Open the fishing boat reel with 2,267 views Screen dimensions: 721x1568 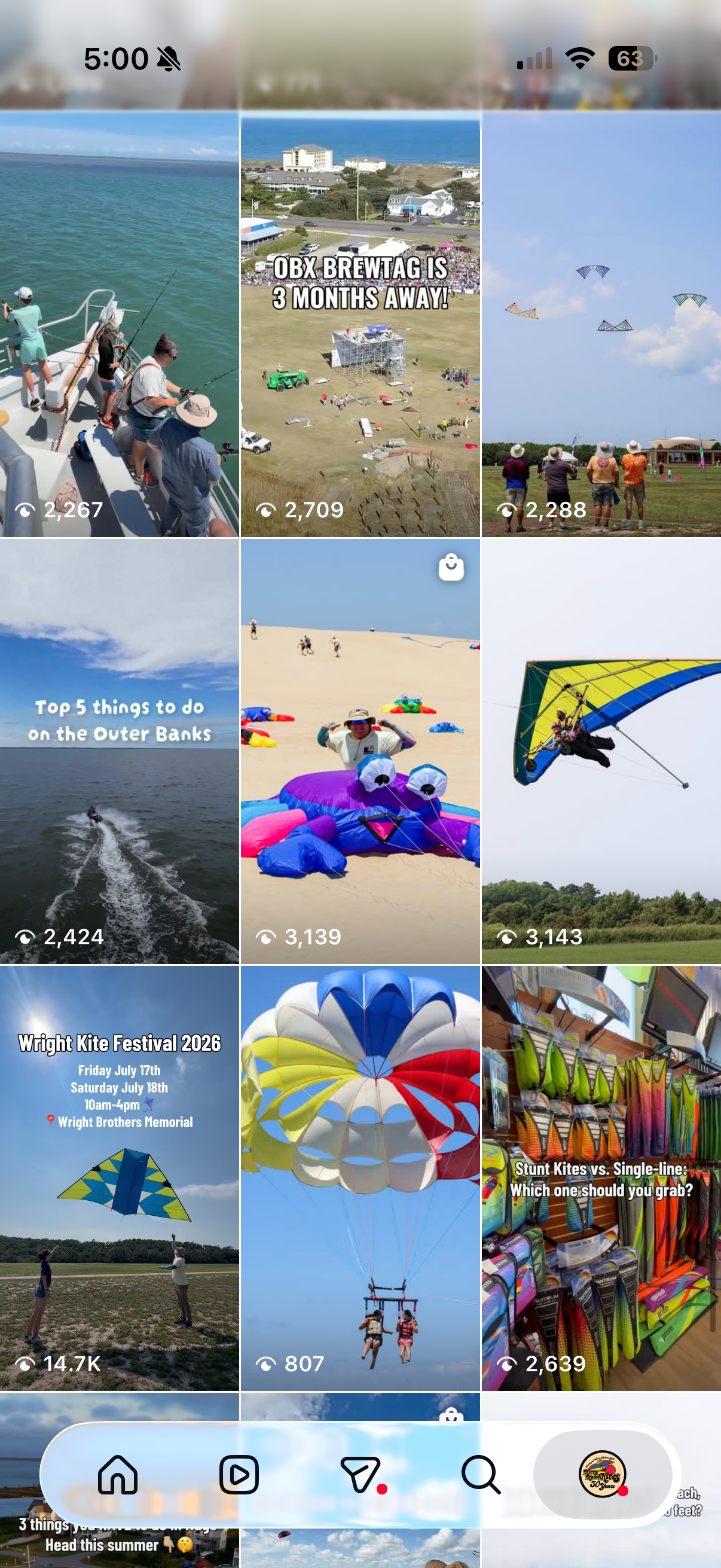(119, 324)
